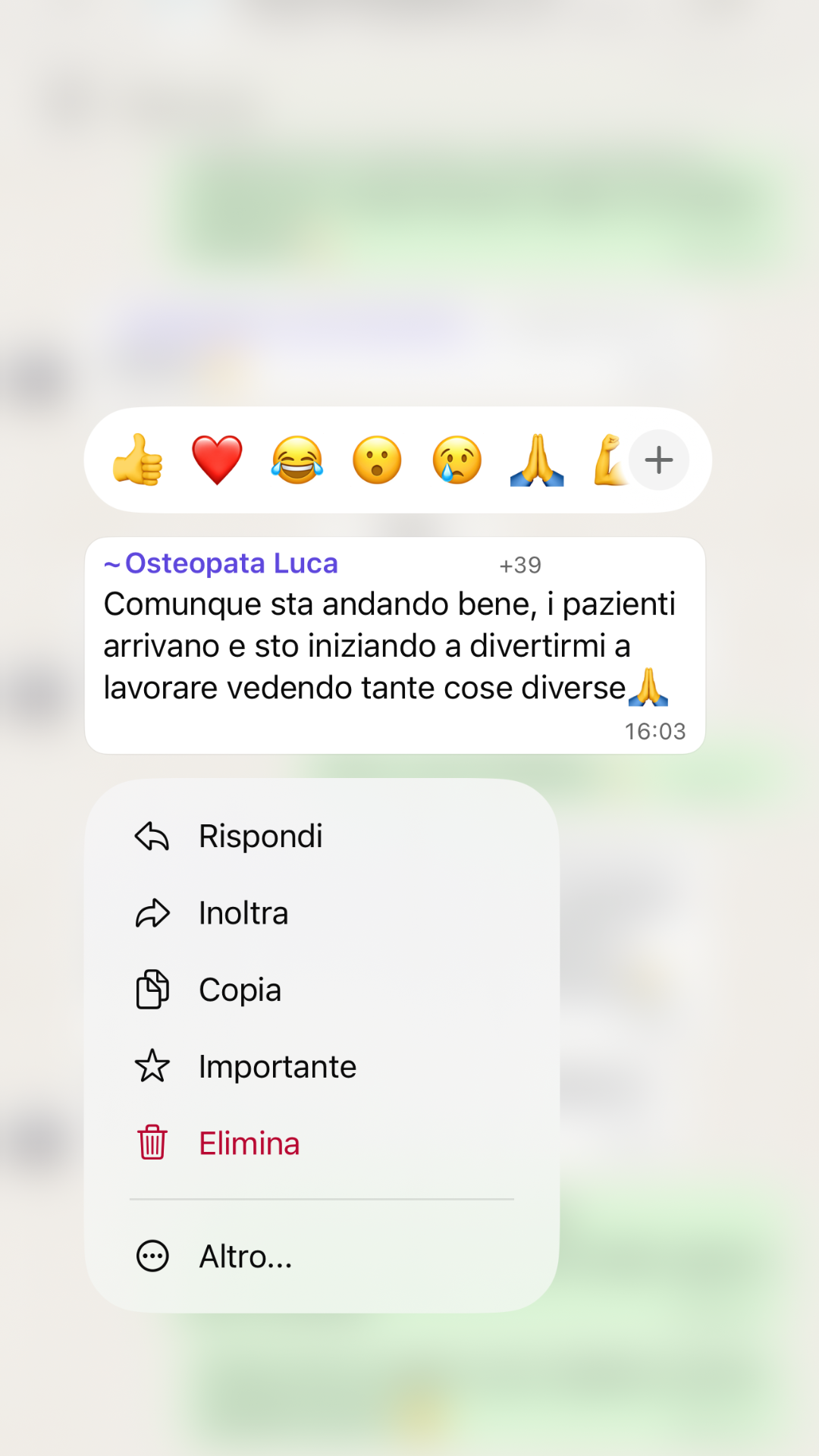React with the laughing tears emoji
The image size is (819, 1456).
[297, 460]
